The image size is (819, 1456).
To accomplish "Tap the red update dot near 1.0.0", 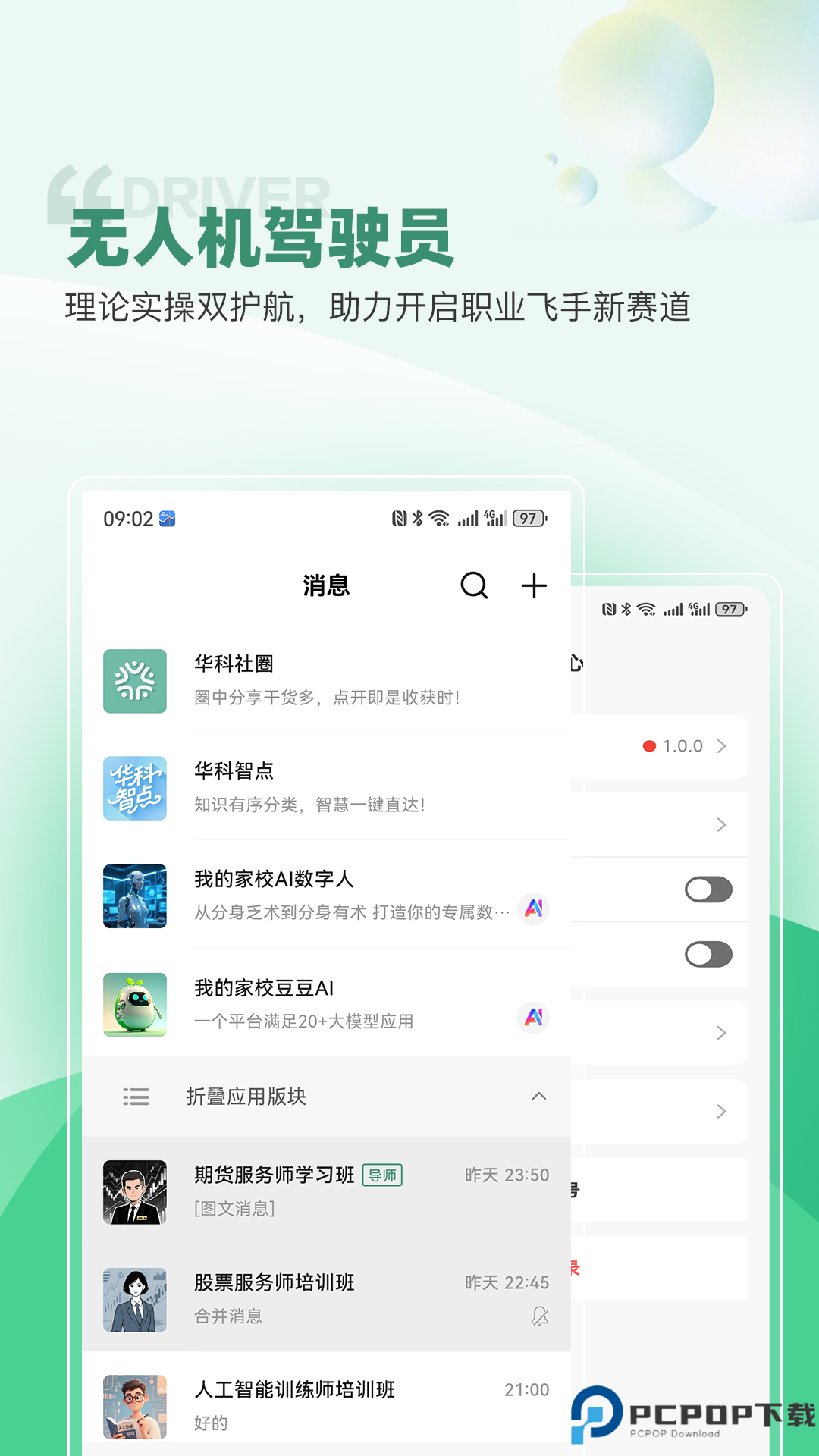I will click(648, 746).
